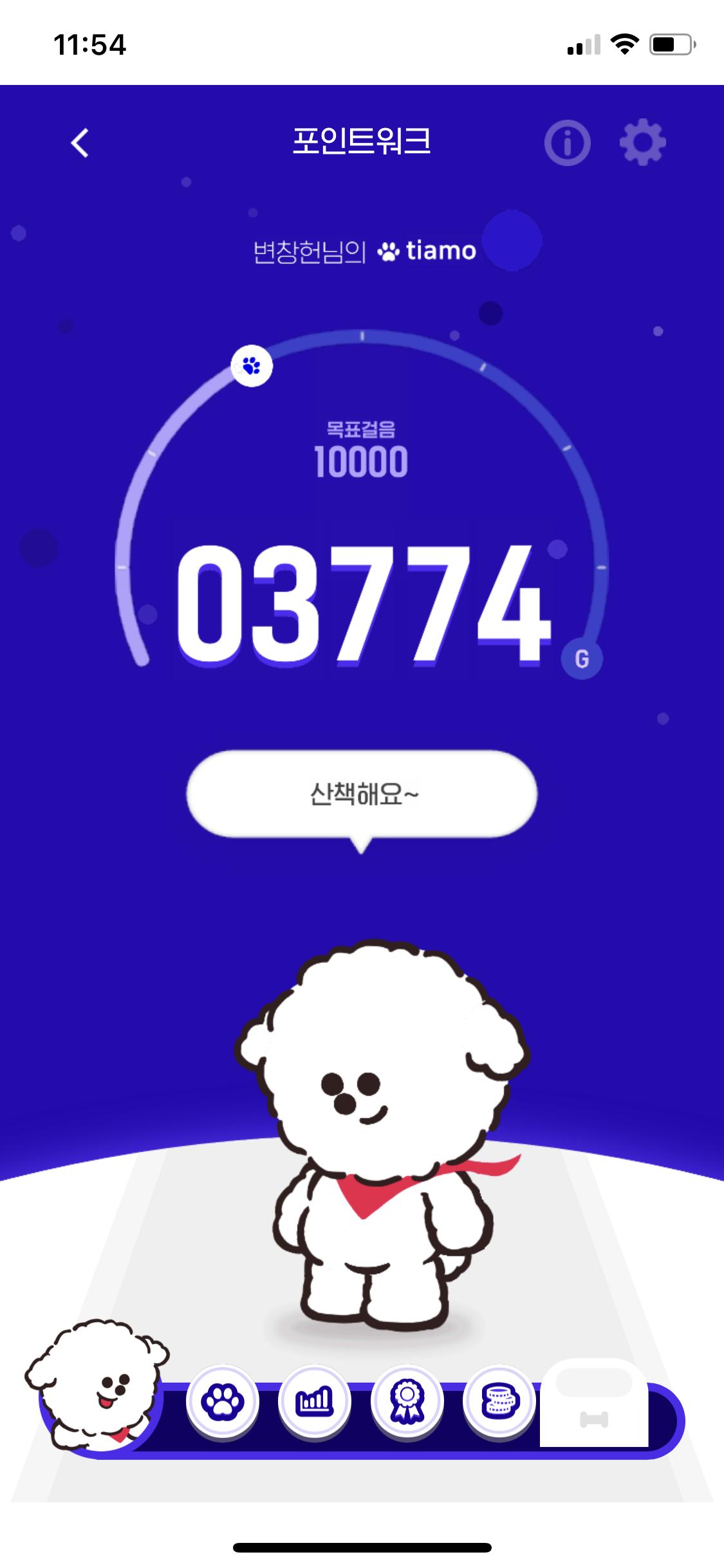Tap the G badge beside step count
Screen dimensions: 724x1568
(582, 658)
